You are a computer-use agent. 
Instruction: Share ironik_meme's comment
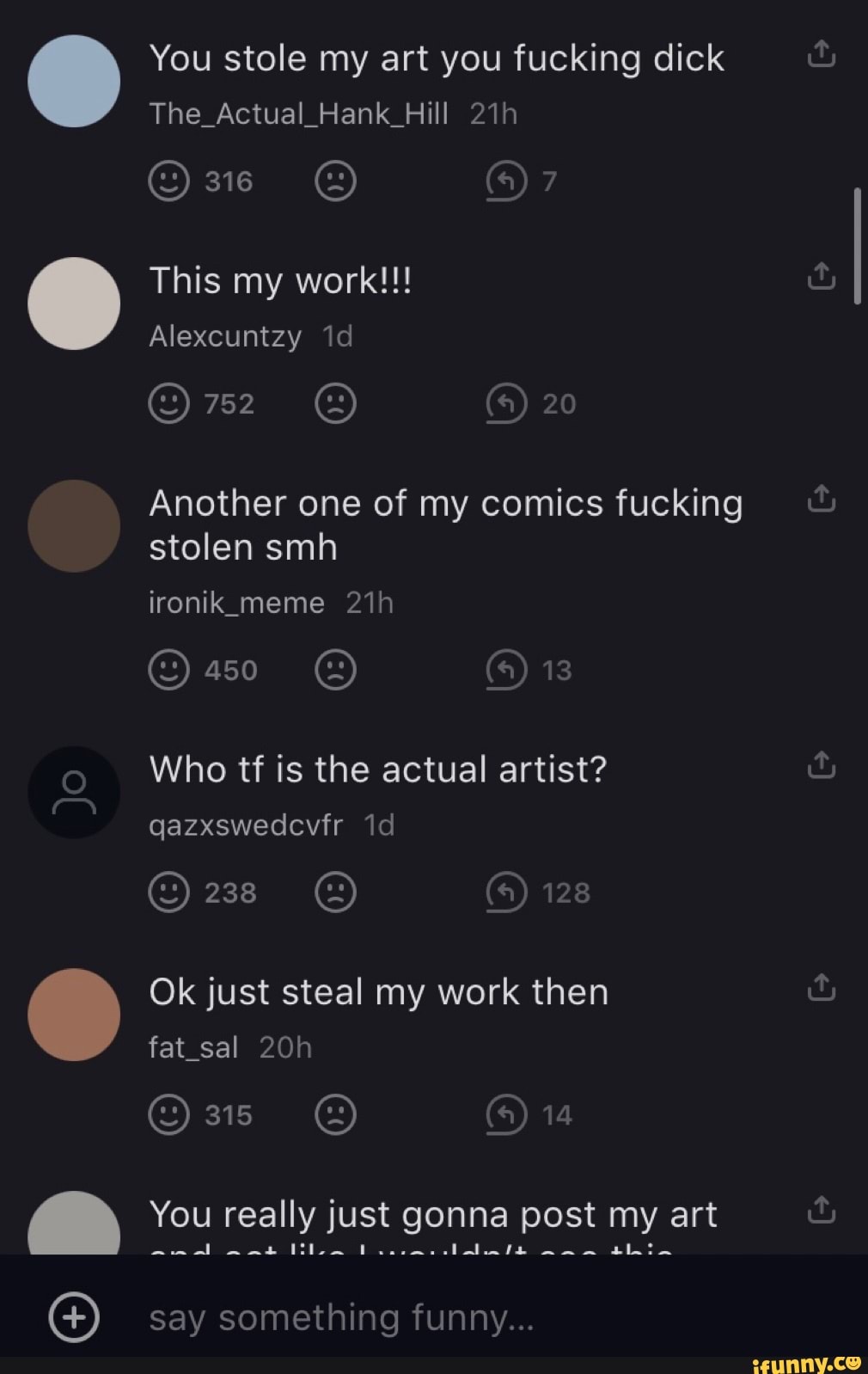822,499
